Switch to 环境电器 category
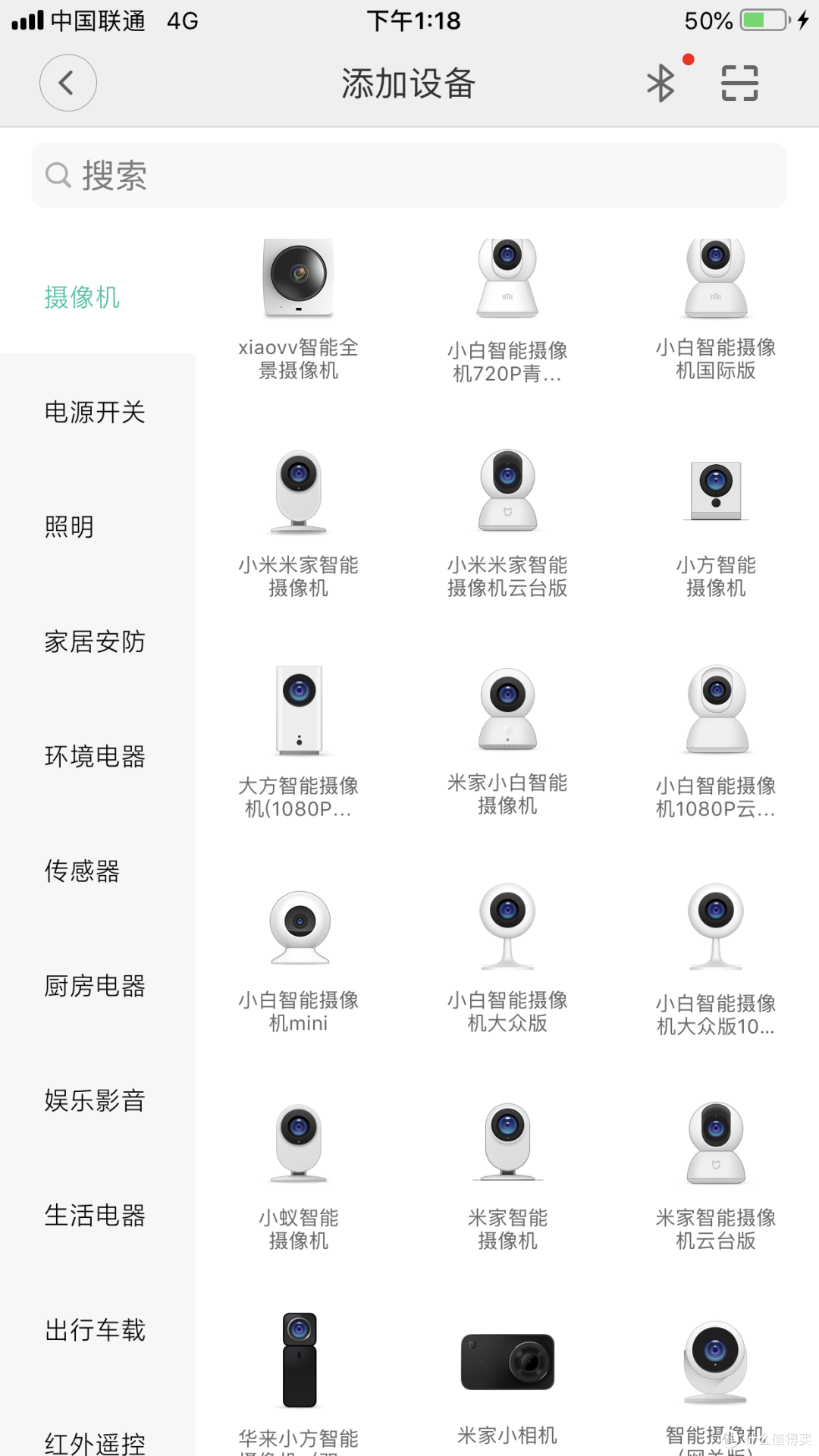The height and width of the screenshot is (1456, 819). tap(95, 756)
